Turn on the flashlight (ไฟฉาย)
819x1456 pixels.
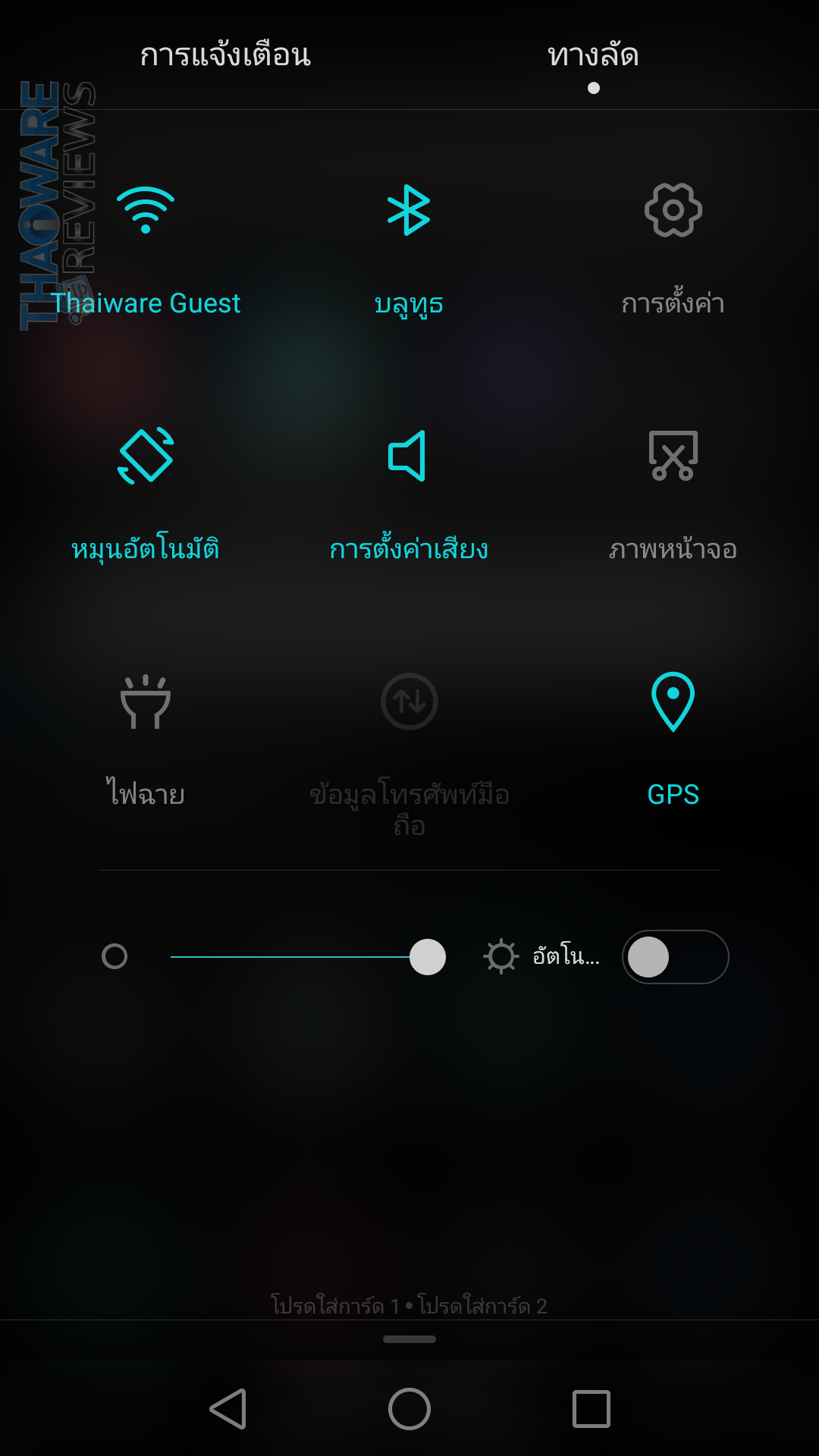tap(146, 701)
